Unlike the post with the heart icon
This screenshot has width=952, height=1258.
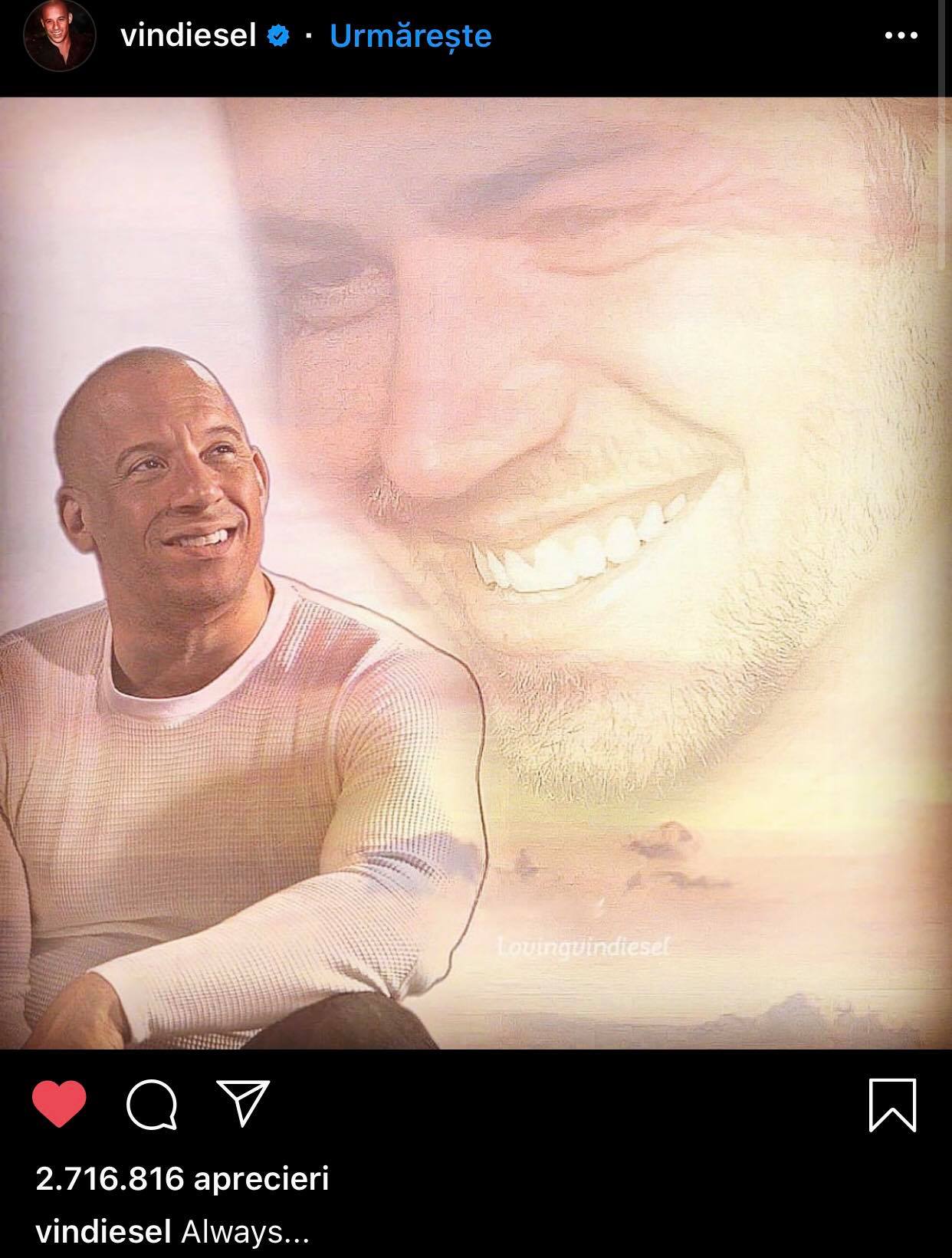pyautogui.click(x=59, y=1105)
